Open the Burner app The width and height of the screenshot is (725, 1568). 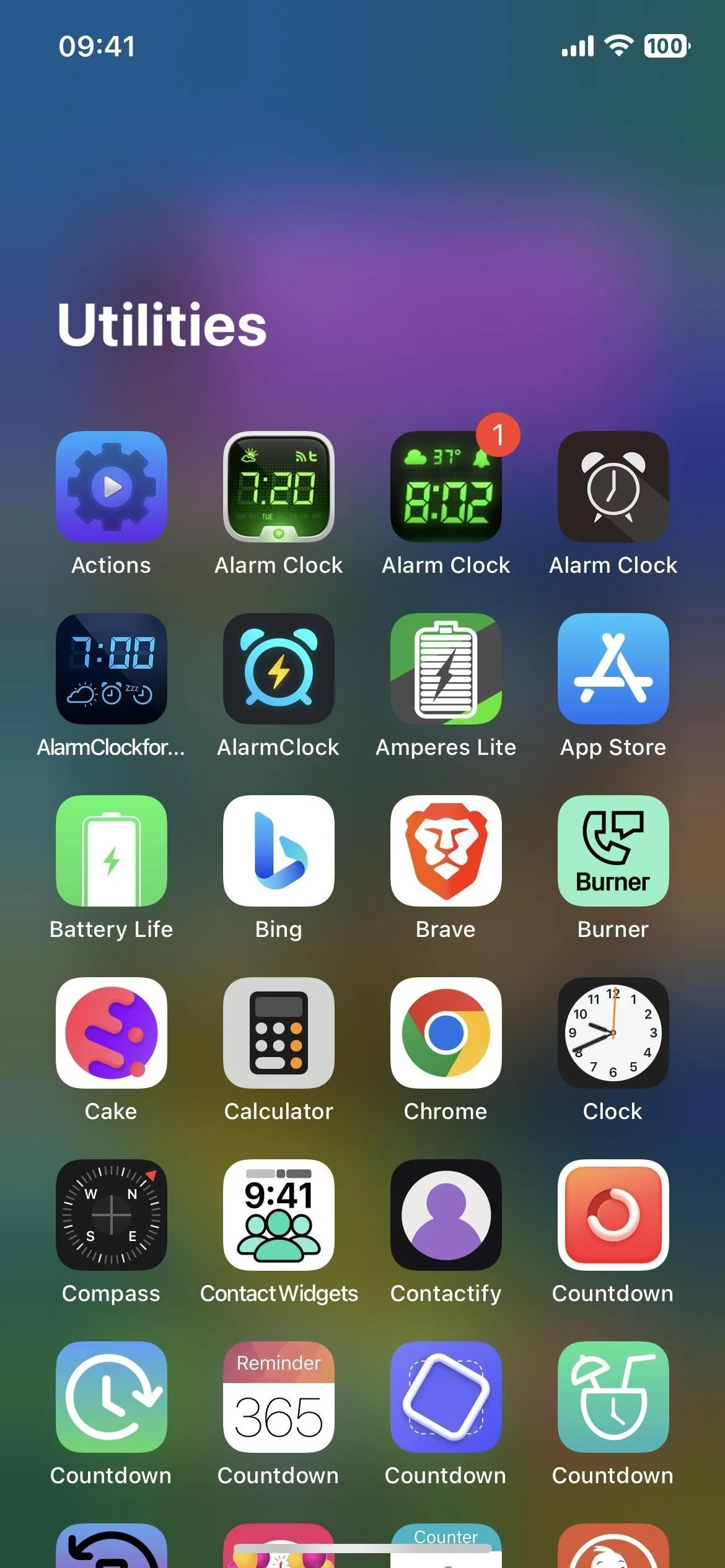tap(613, 851)
